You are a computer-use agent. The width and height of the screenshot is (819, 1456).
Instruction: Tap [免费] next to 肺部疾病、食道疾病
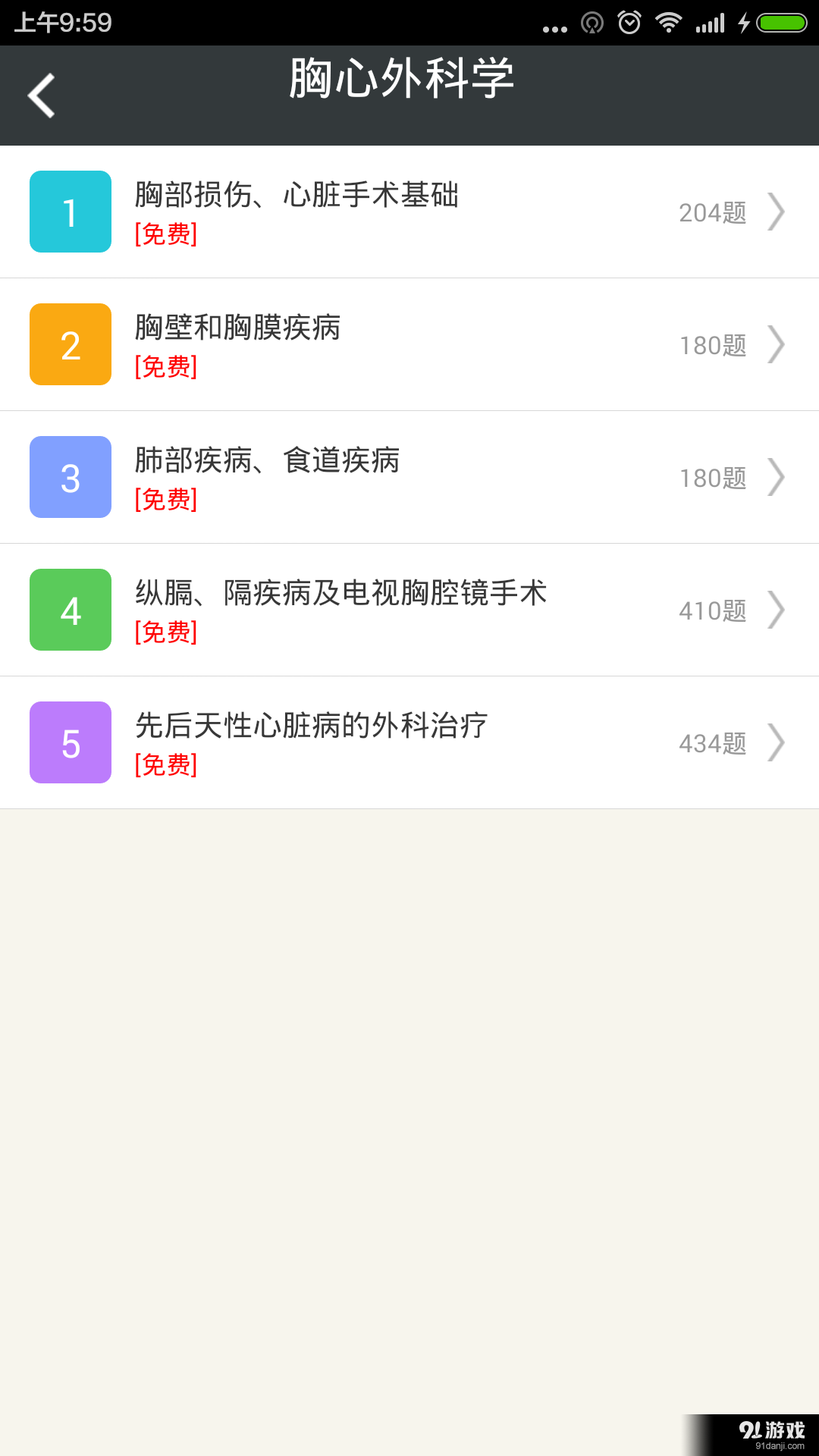click(165, 500)
